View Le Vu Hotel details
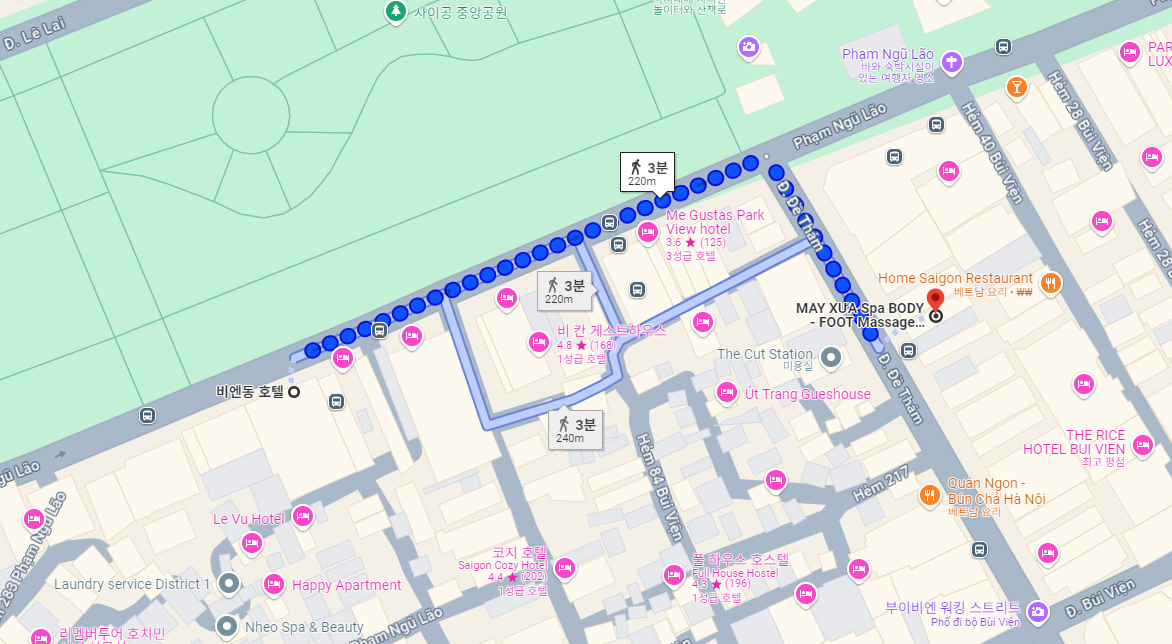 tap(302, 516)
